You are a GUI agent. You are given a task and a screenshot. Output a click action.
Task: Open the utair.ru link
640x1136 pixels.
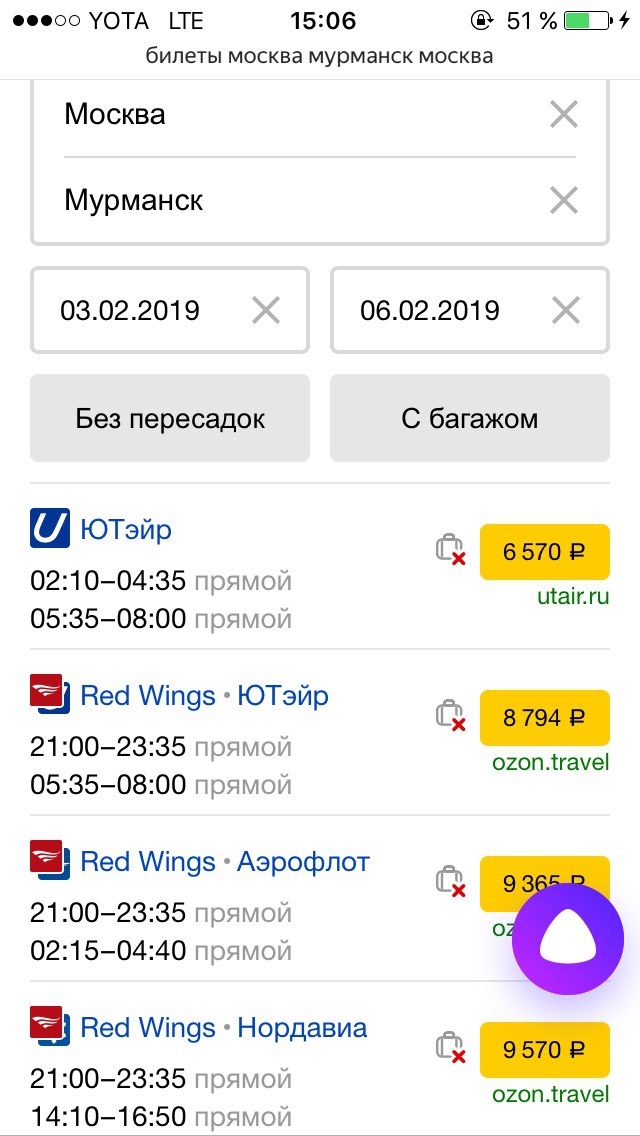(573, 597)
